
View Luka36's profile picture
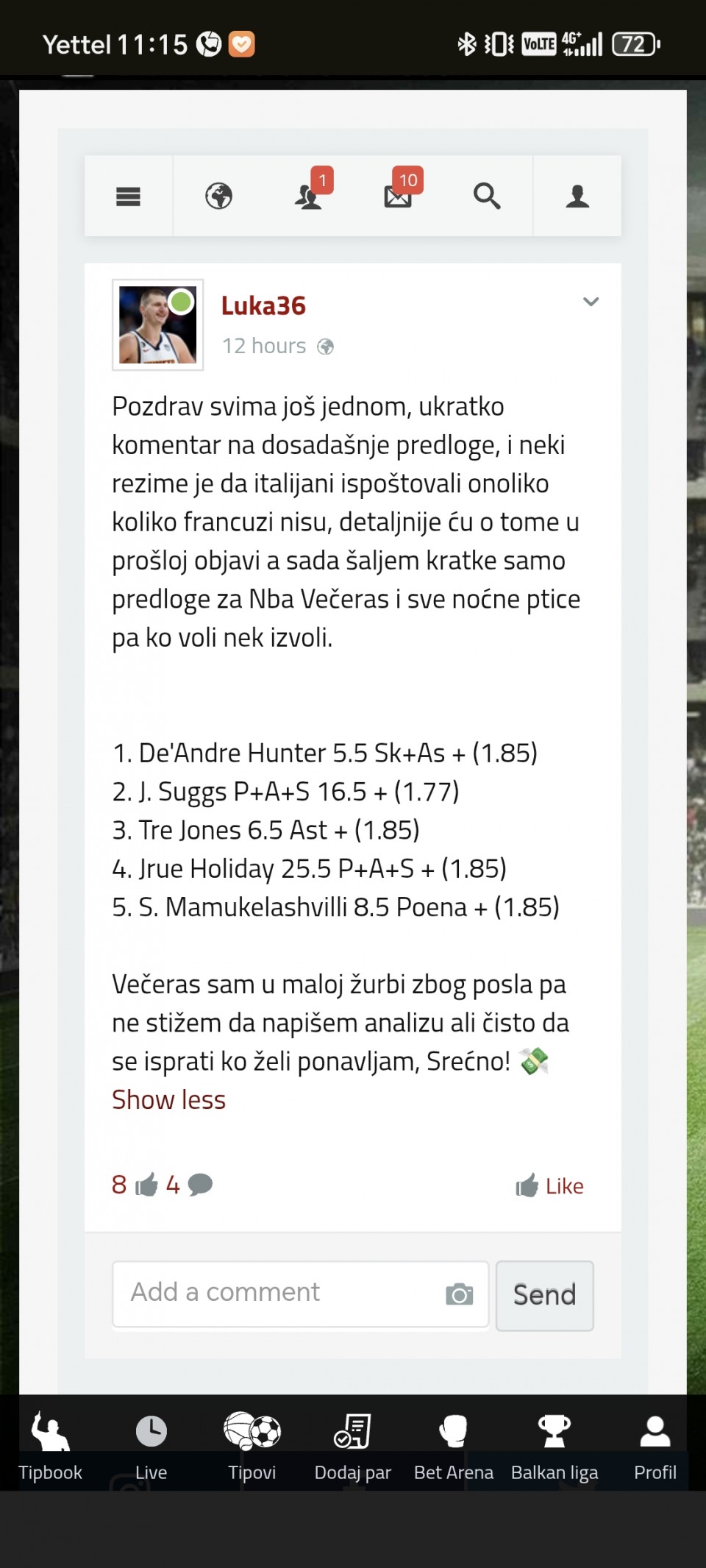(157, 324)
